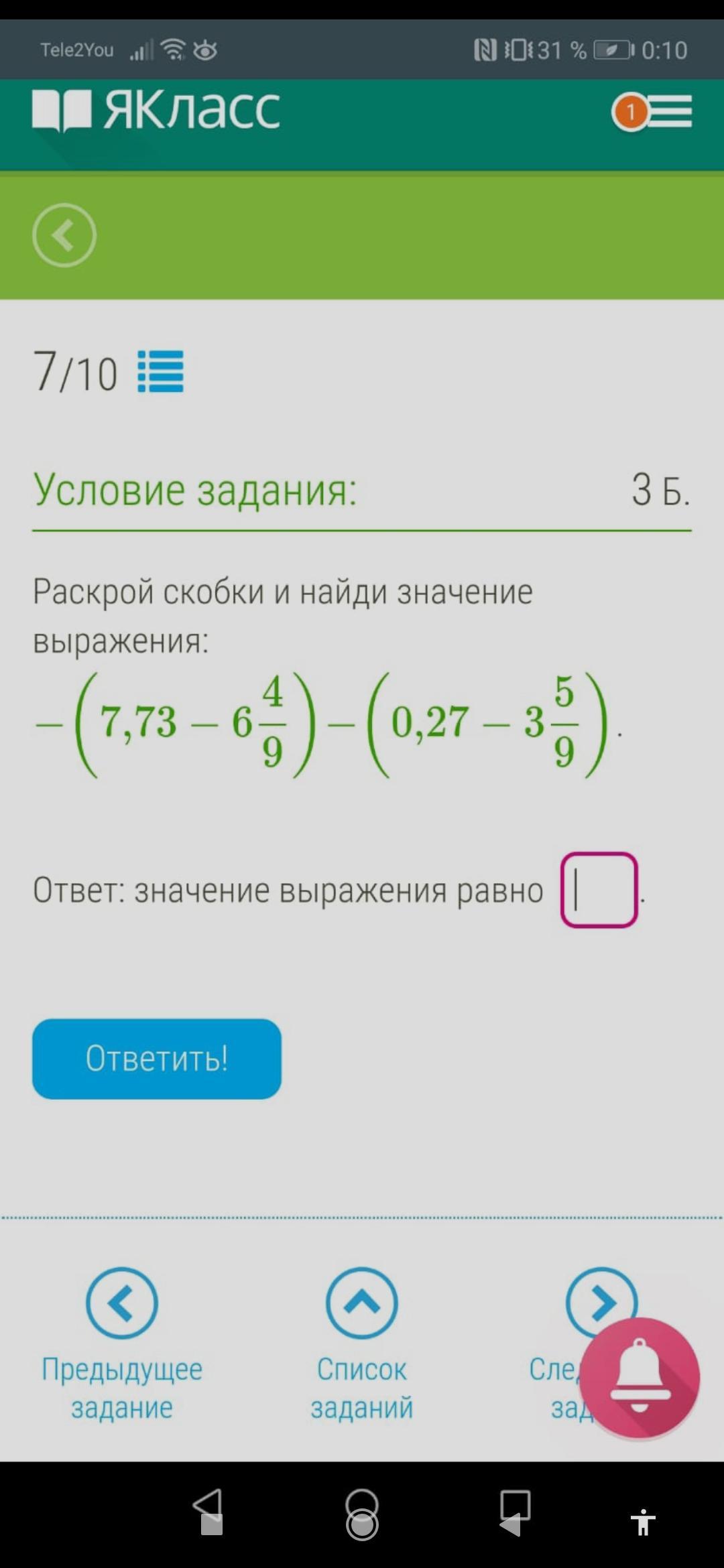
Task: Open the ЯКласс home logo
Action: (x=156, y=110)
